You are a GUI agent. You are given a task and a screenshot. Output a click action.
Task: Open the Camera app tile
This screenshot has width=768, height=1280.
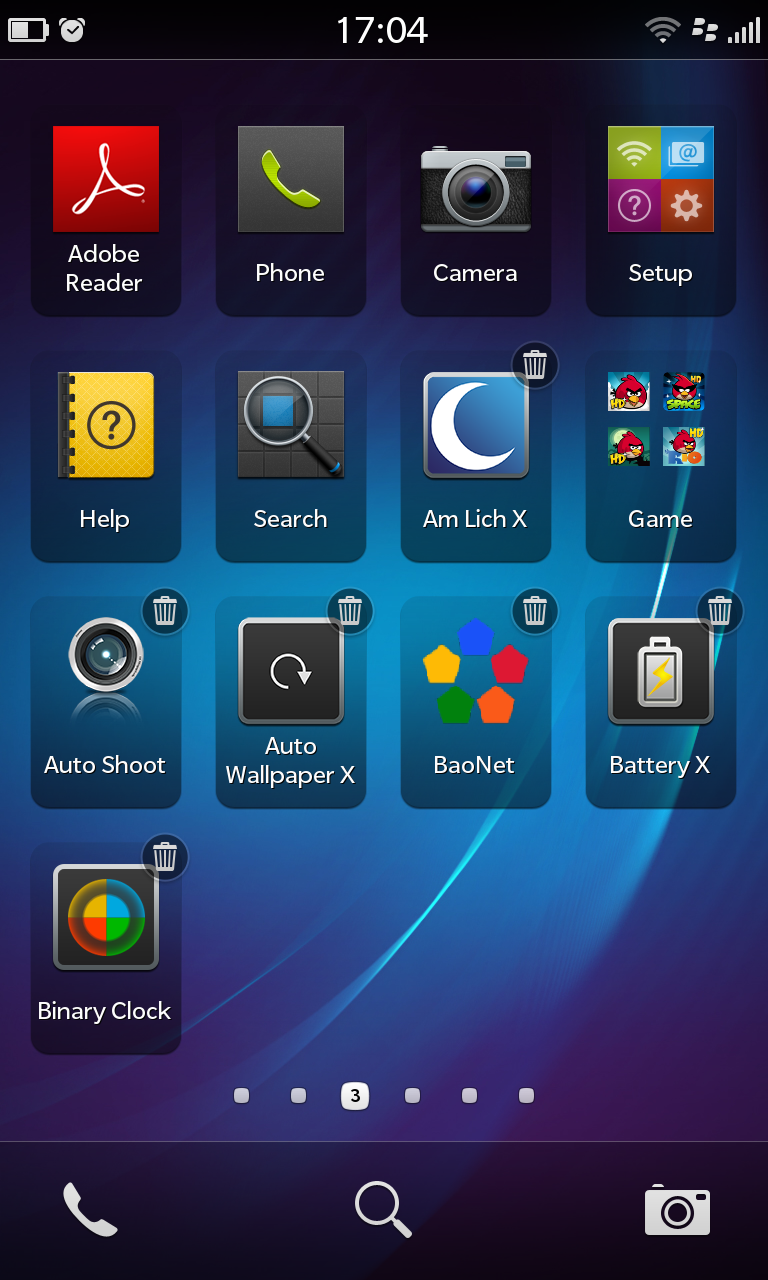point(476,209)
